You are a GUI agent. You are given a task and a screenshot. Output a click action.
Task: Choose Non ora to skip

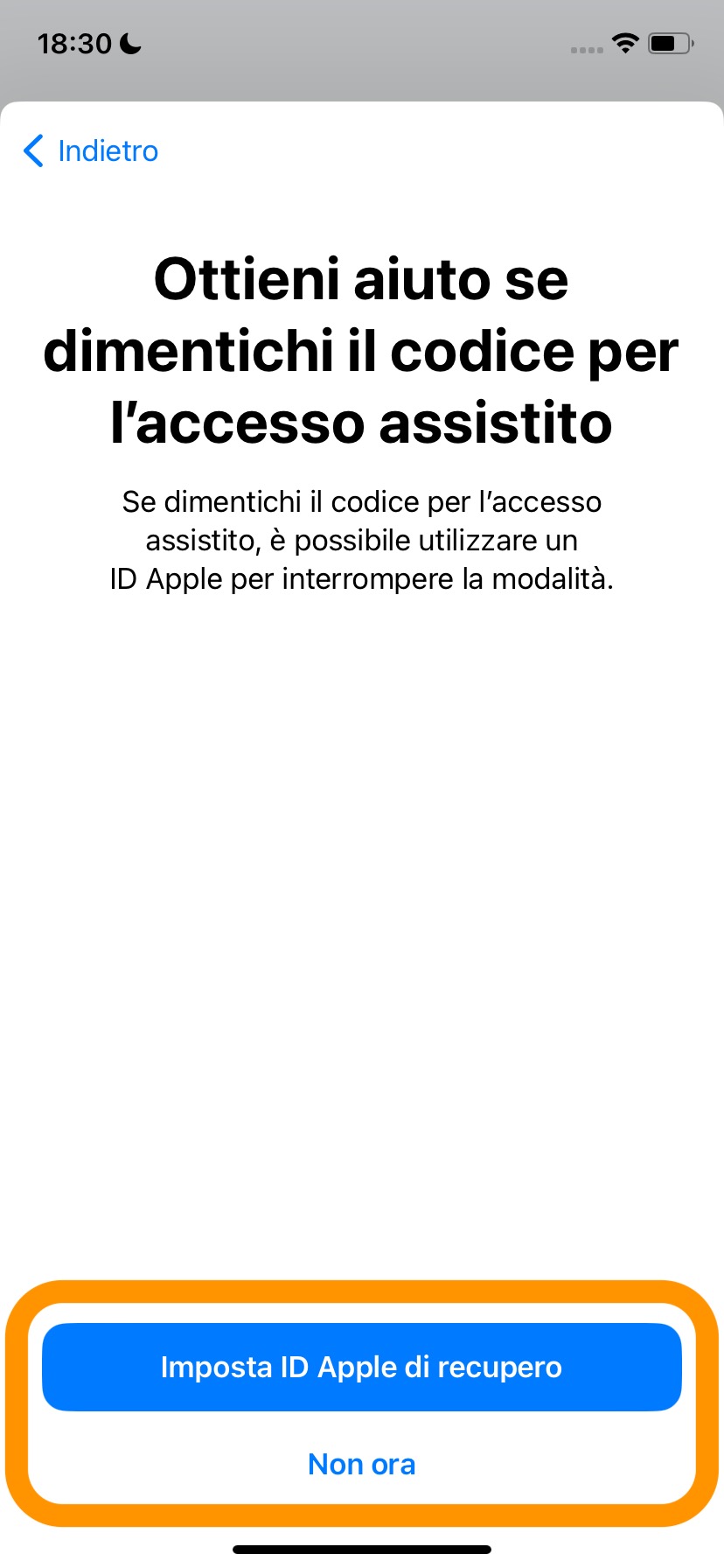click(x=361, y=1464)
